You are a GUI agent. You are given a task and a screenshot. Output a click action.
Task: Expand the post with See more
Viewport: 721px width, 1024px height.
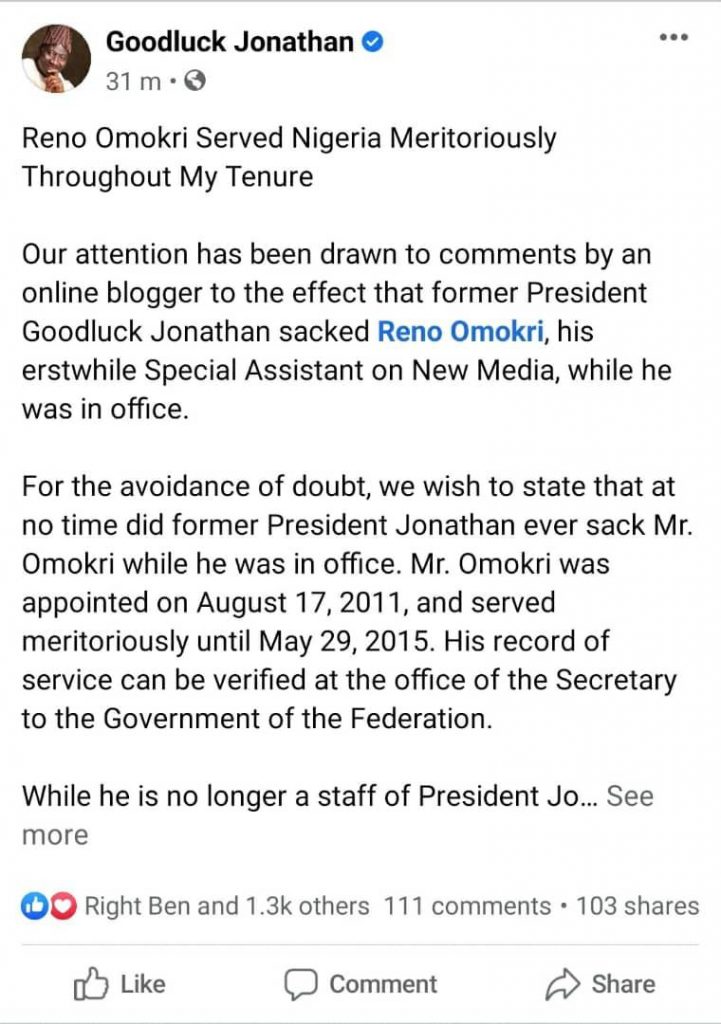(630, 796)
